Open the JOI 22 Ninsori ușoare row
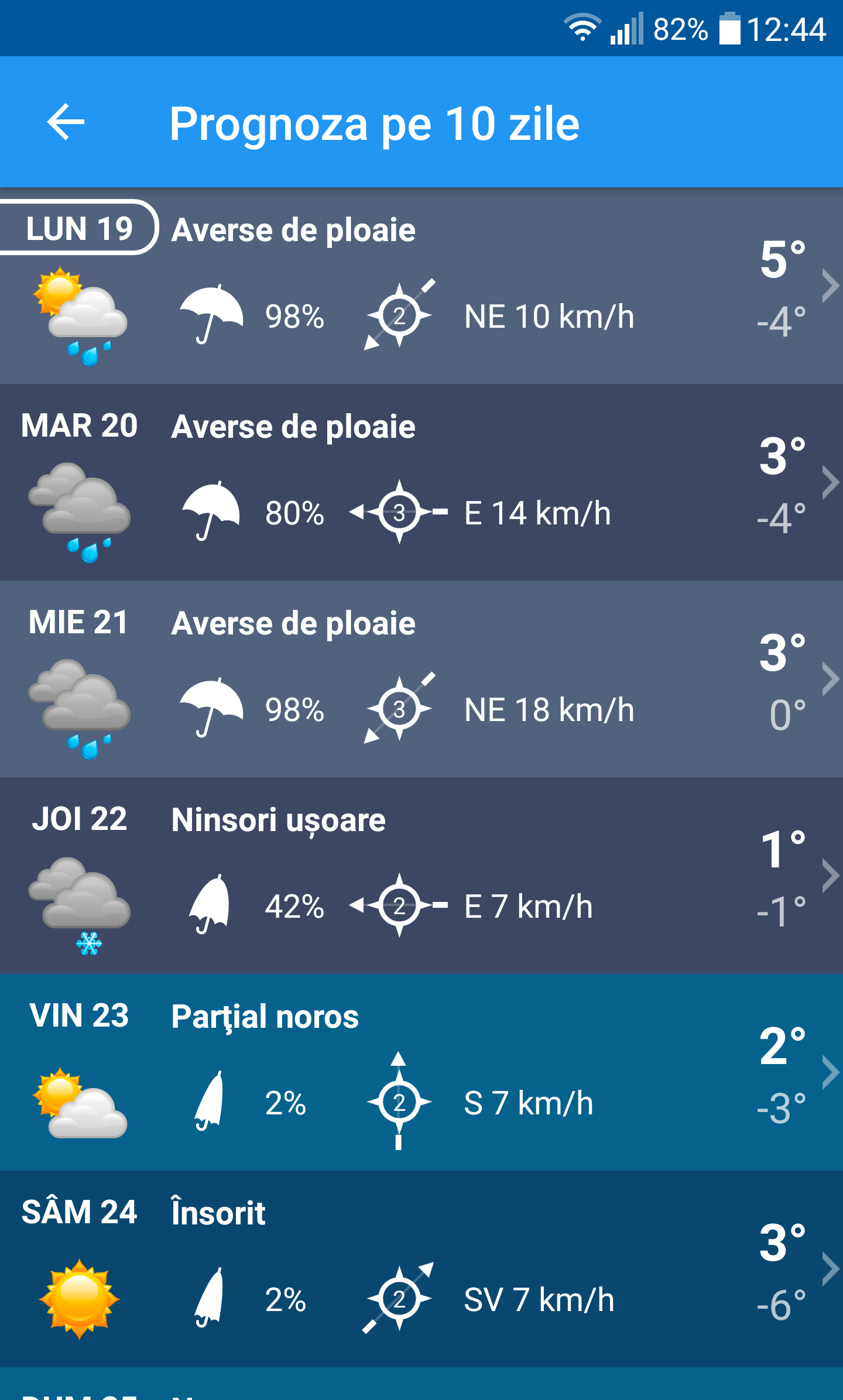The height and width of the screenshot is (1400, 843). [x=421, y=876]
